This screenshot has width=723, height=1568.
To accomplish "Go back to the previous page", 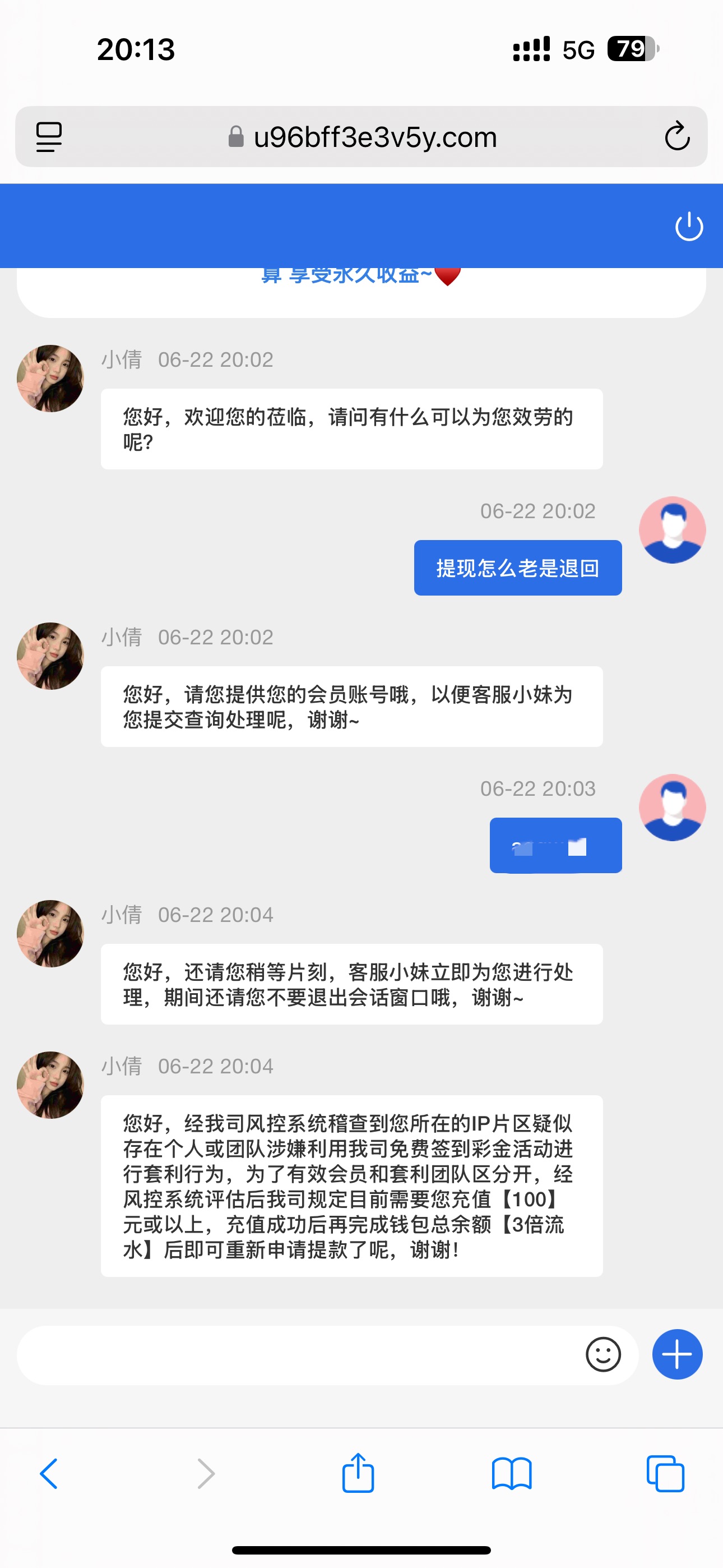I will (x=49, y=1474).
